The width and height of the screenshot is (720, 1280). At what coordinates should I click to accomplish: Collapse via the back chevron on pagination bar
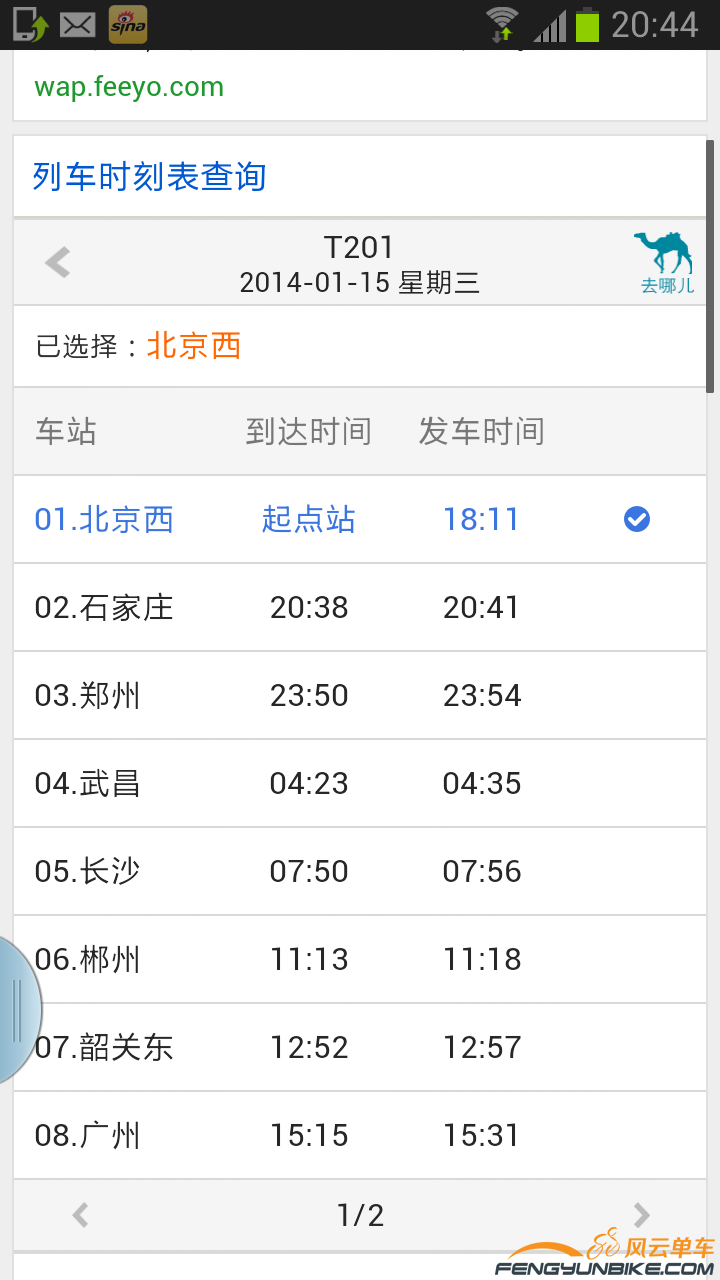tap(80, 1215)
